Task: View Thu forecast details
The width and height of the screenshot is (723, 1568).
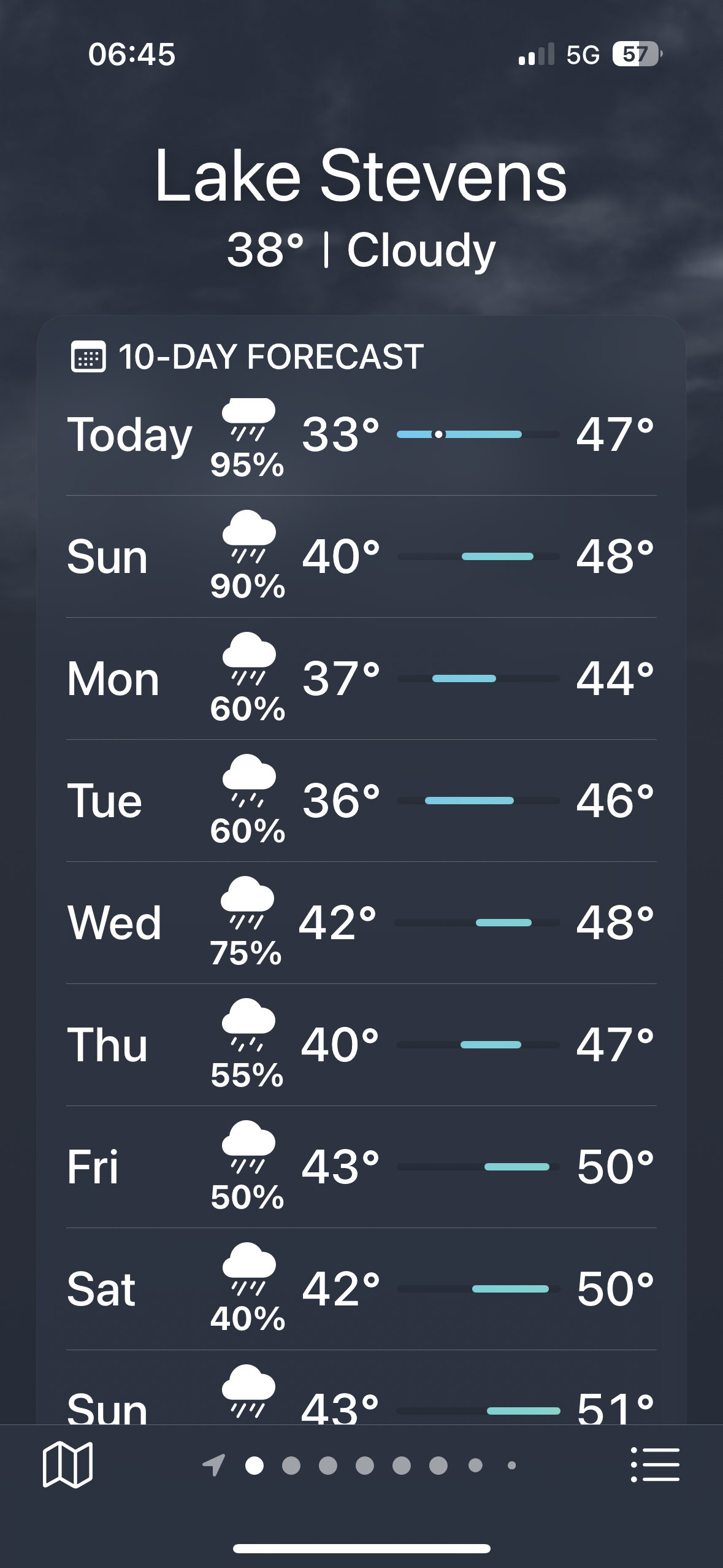Action: [361, 1045]
